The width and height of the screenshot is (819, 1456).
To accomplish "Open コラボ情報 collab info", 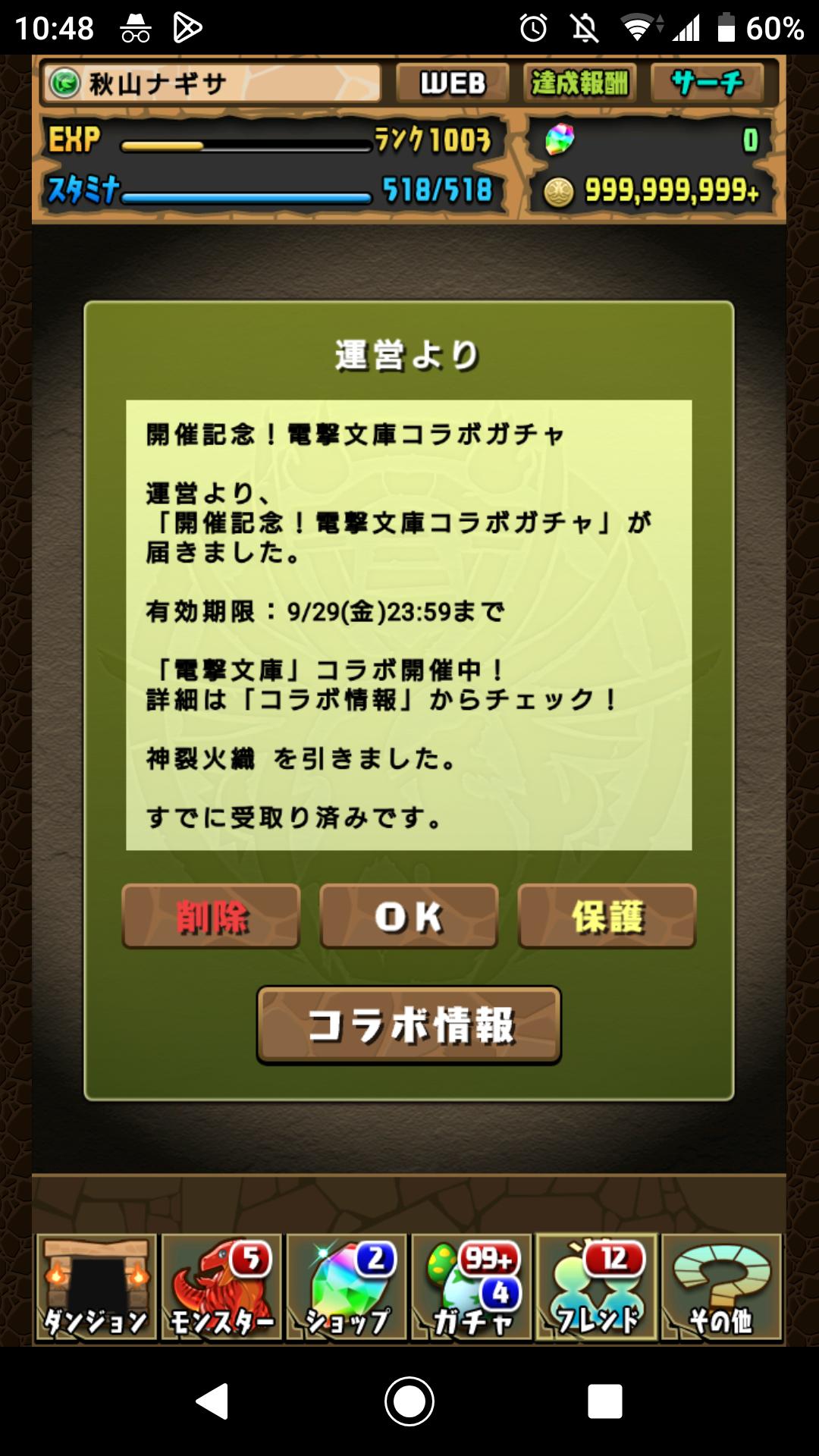I will pos(409,1025).
